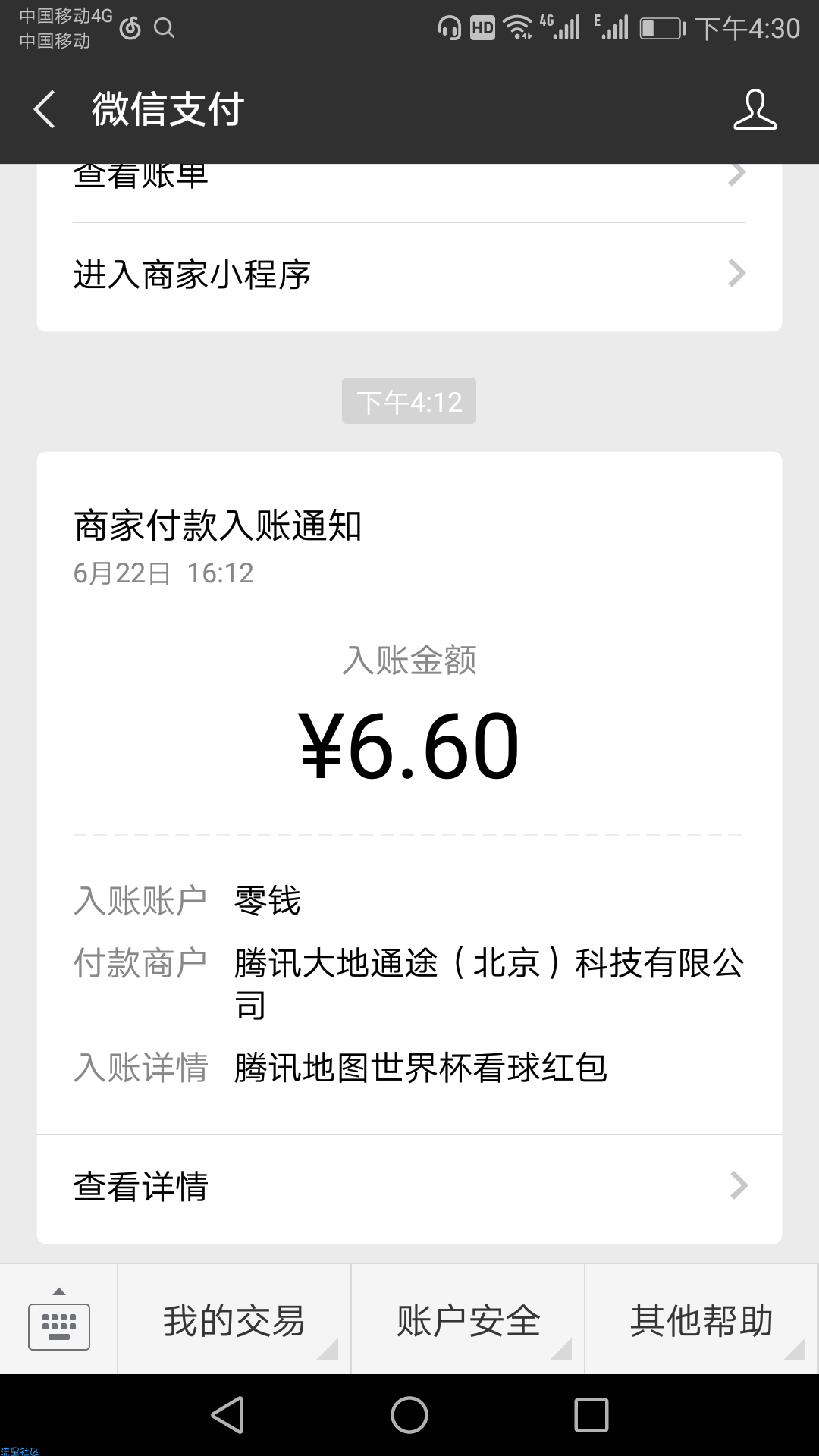819x1456 pixels.
Task: Tap the system home button
Action: click(x=409, y=1415)
